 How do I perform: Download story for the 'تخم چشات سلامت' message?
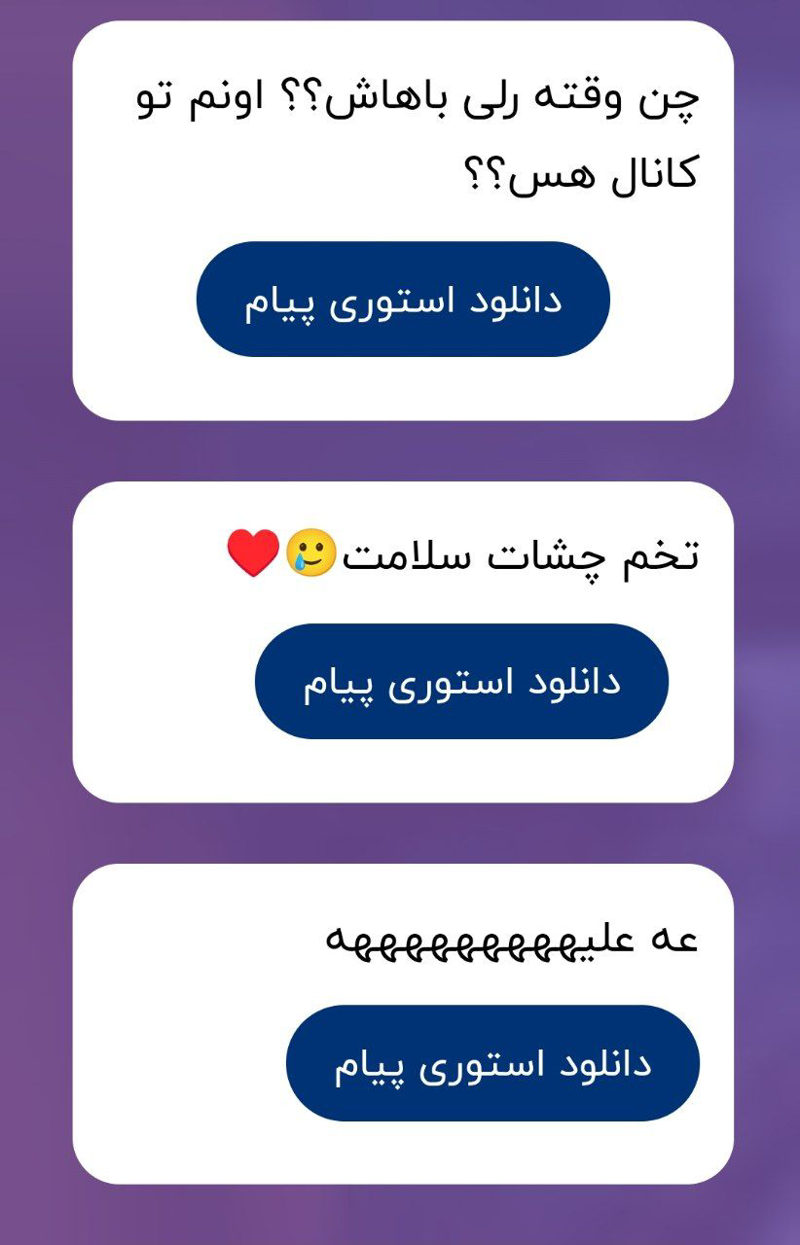point(461,681)
